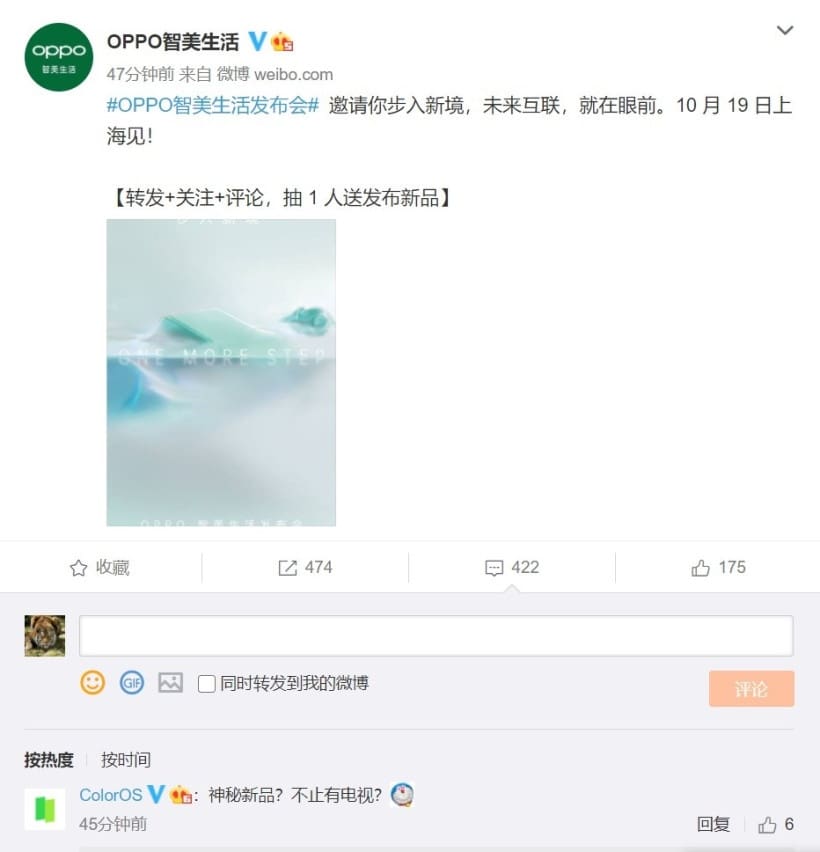This screenshot has height=852, width=820.
Task: Bookmark this post with 收藏
Action: coord(99,567)
